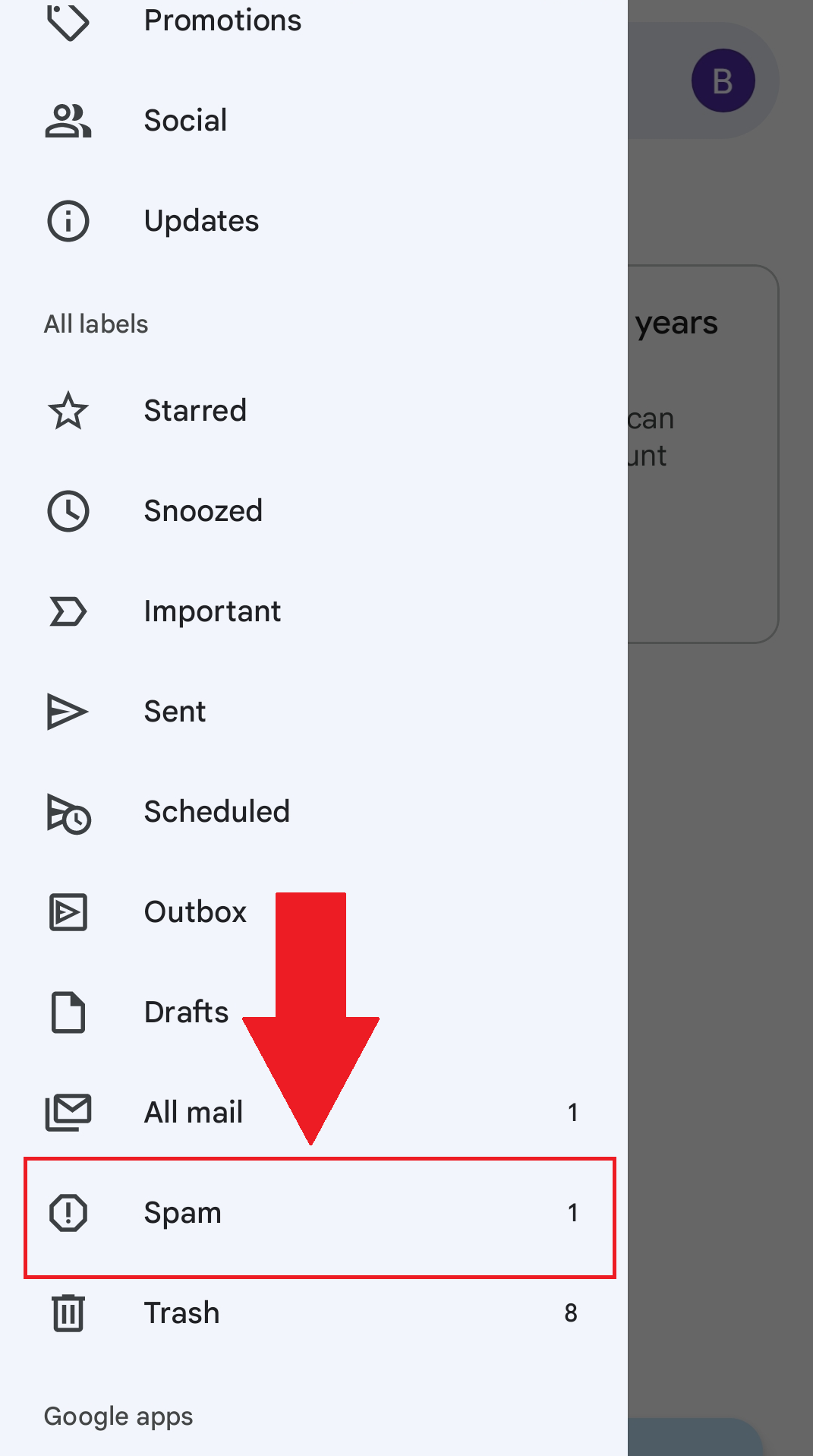Go to the Trash folder
This screenshot has width=813, height=1456.
point(181,1313)
